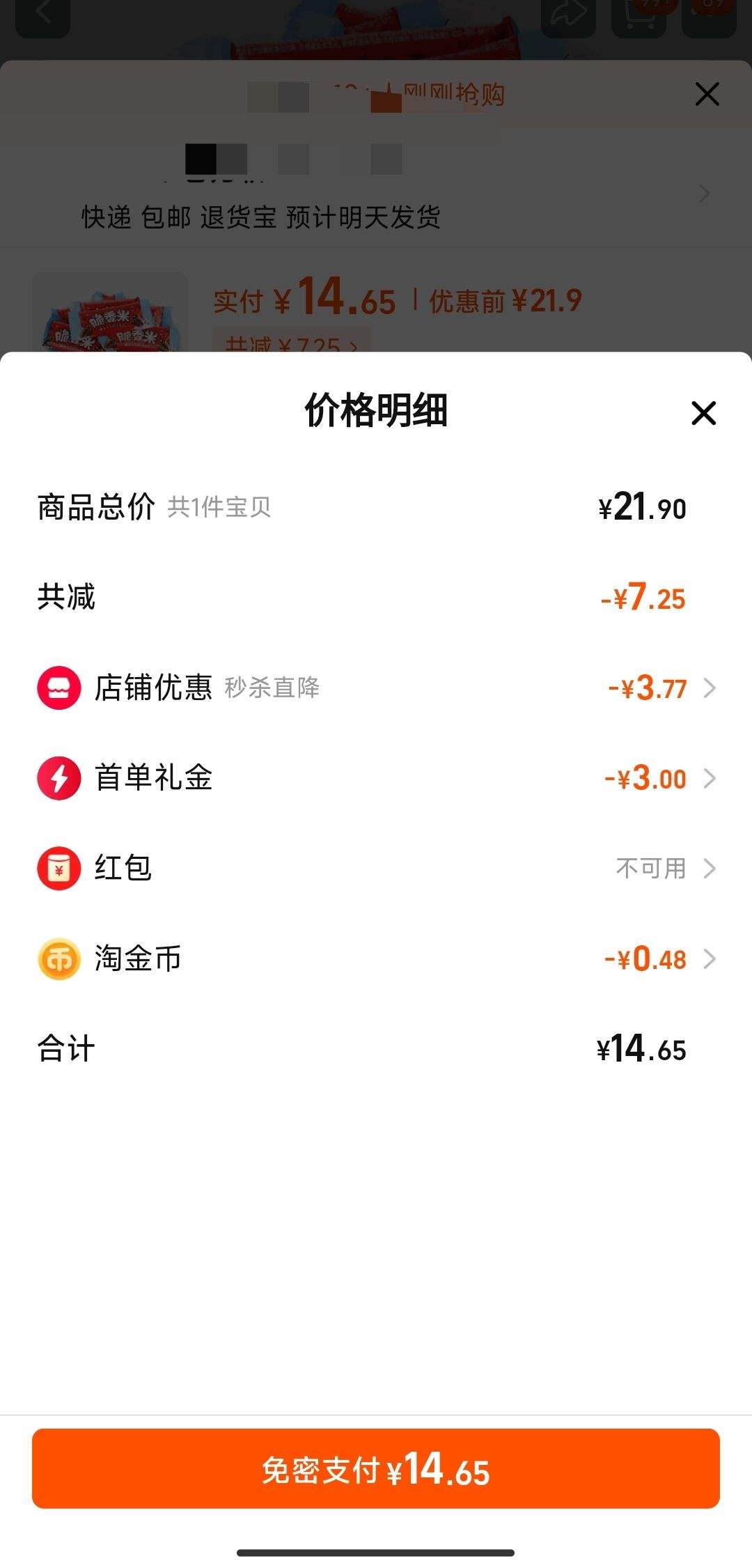
Task: Confirm 免密支付 ¥14.65 payment
Action: coord(376,1469)
